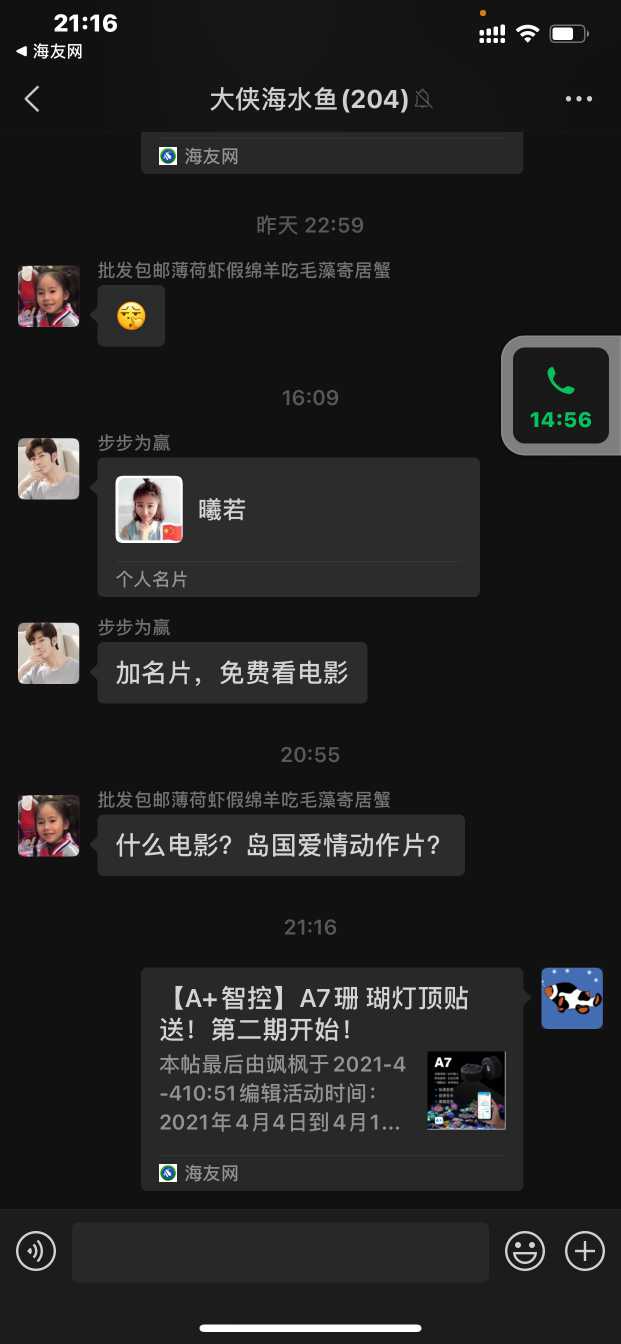Open the plus attachments menu
Viewport: 621px width, 1344px height.
point(585,1251)
